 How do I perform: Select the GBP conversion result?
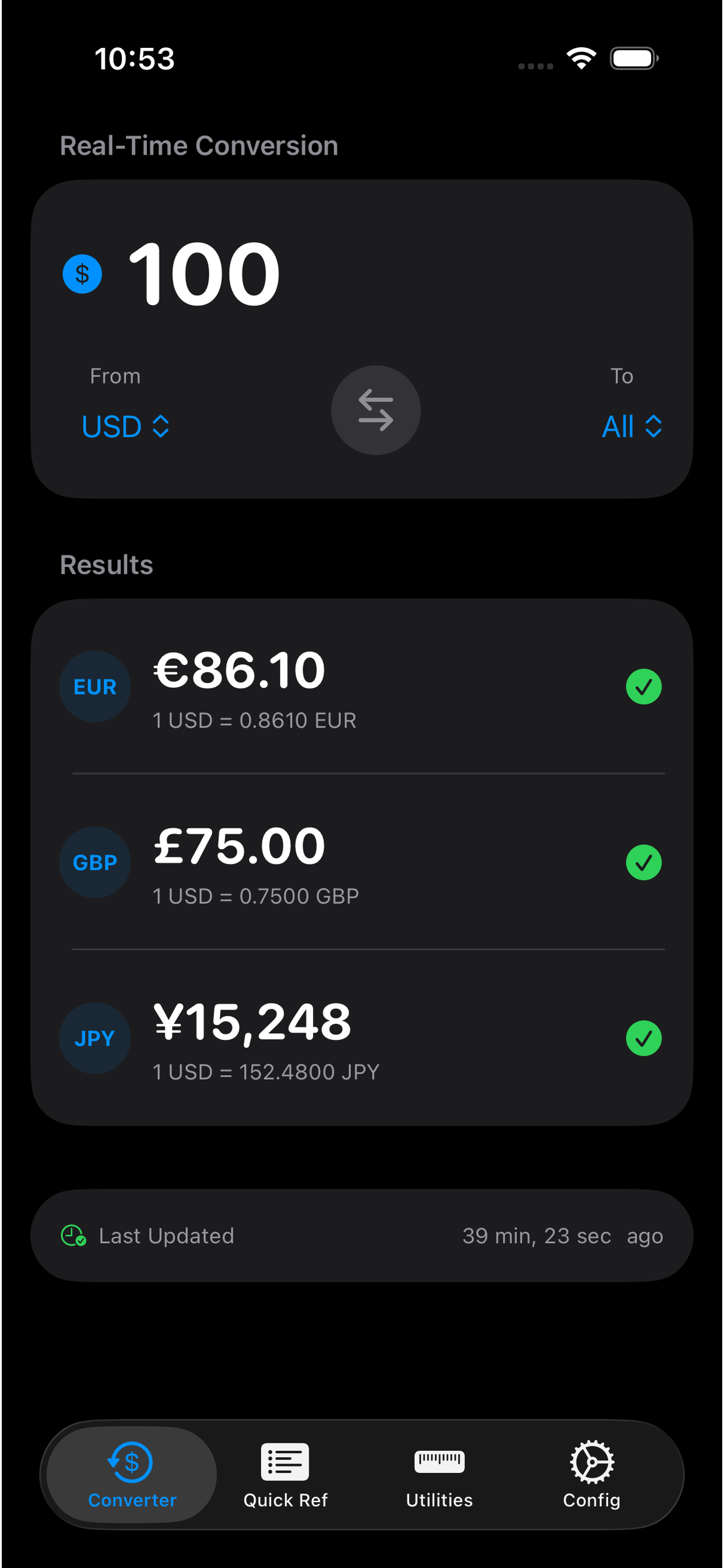361,862
